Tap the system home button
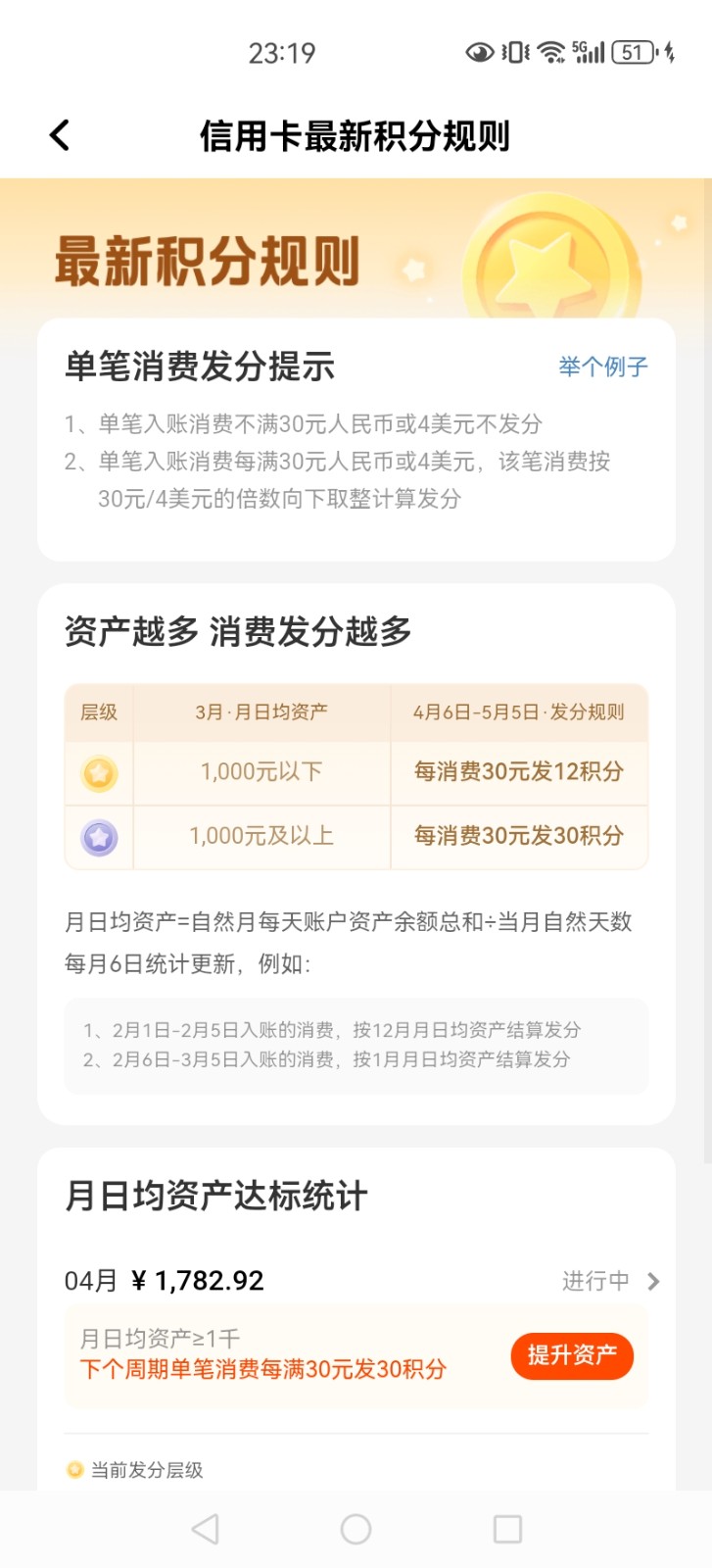The height and width of the screenshot is (1568, 712). click(x=356, y=1529)
